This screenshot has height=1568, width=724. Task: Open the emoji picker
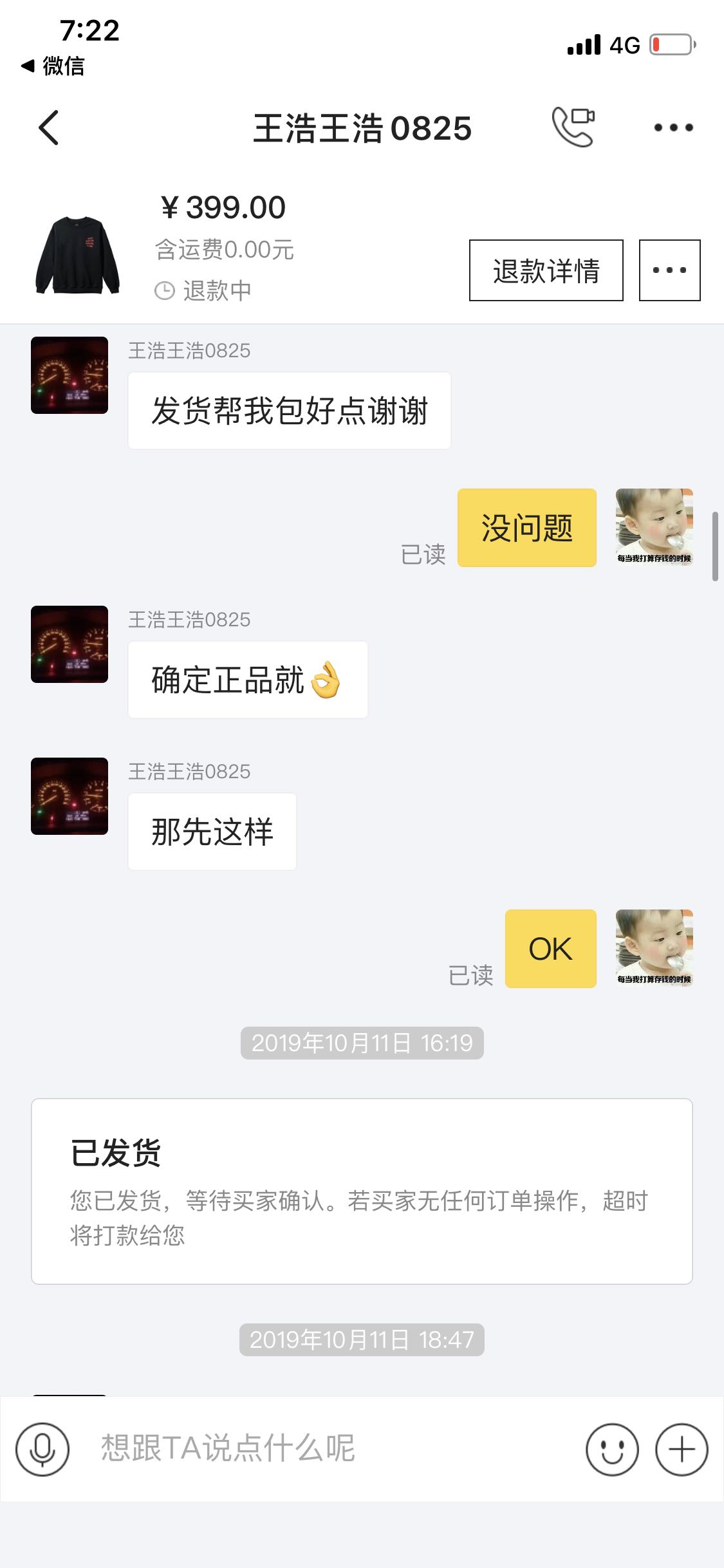click(x=611, y=1449)
